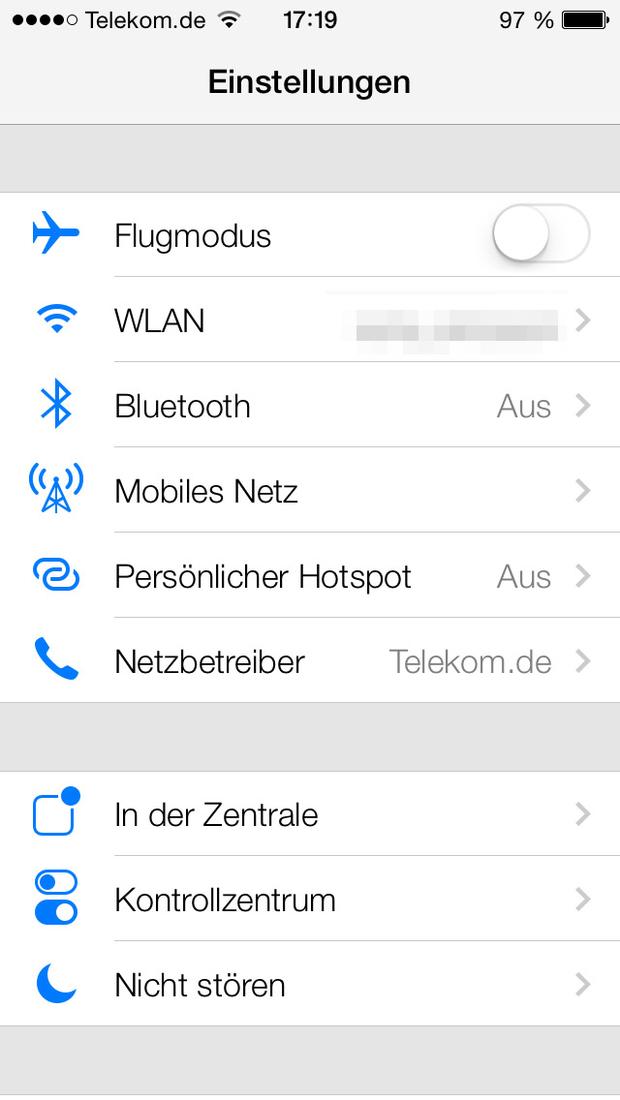Open Bluetooth settings
620x1100 pixels.
310,405
